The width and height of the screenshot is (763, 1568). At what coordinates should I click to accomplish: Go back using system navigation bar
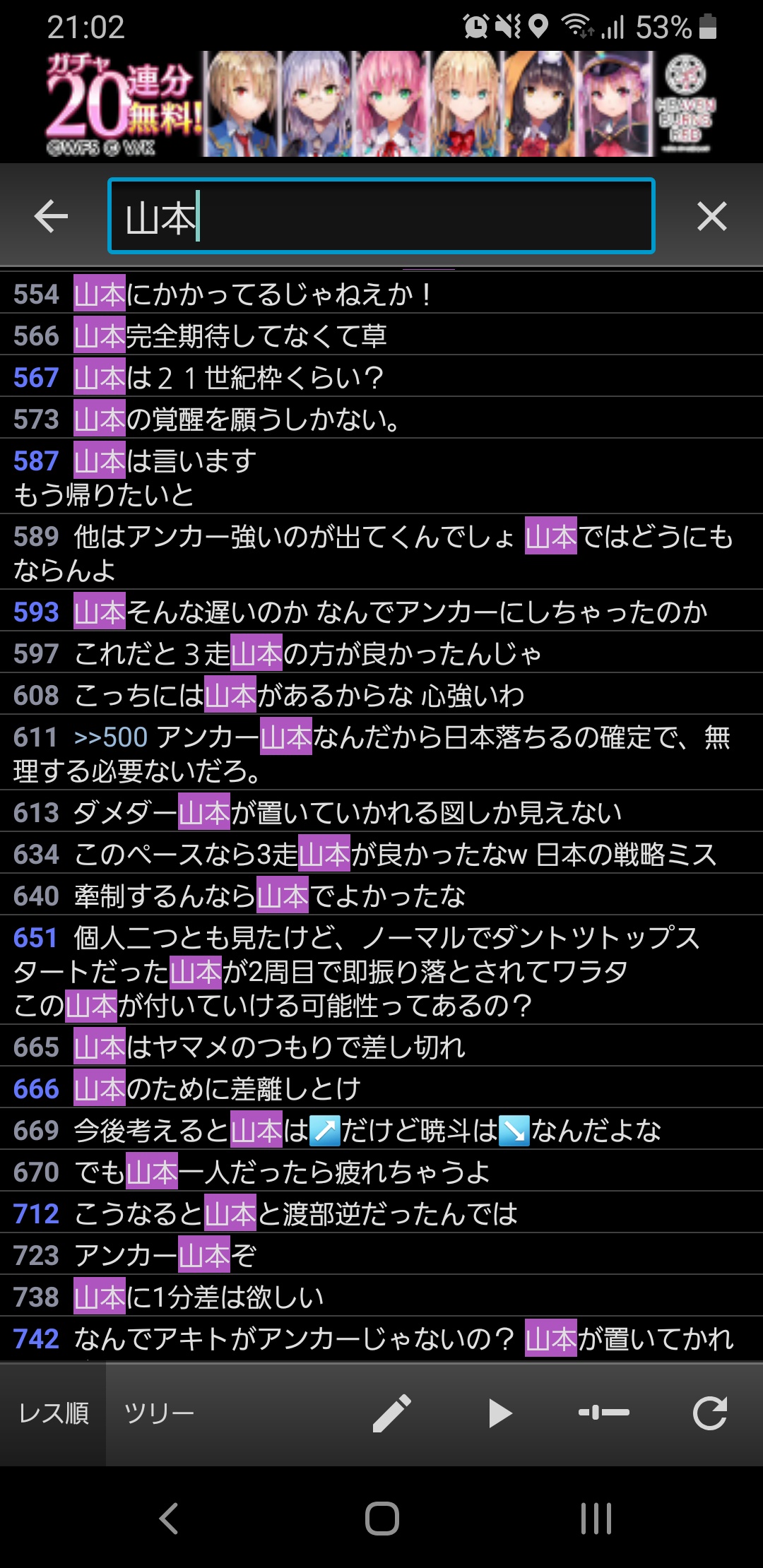tap(169, 1519)
